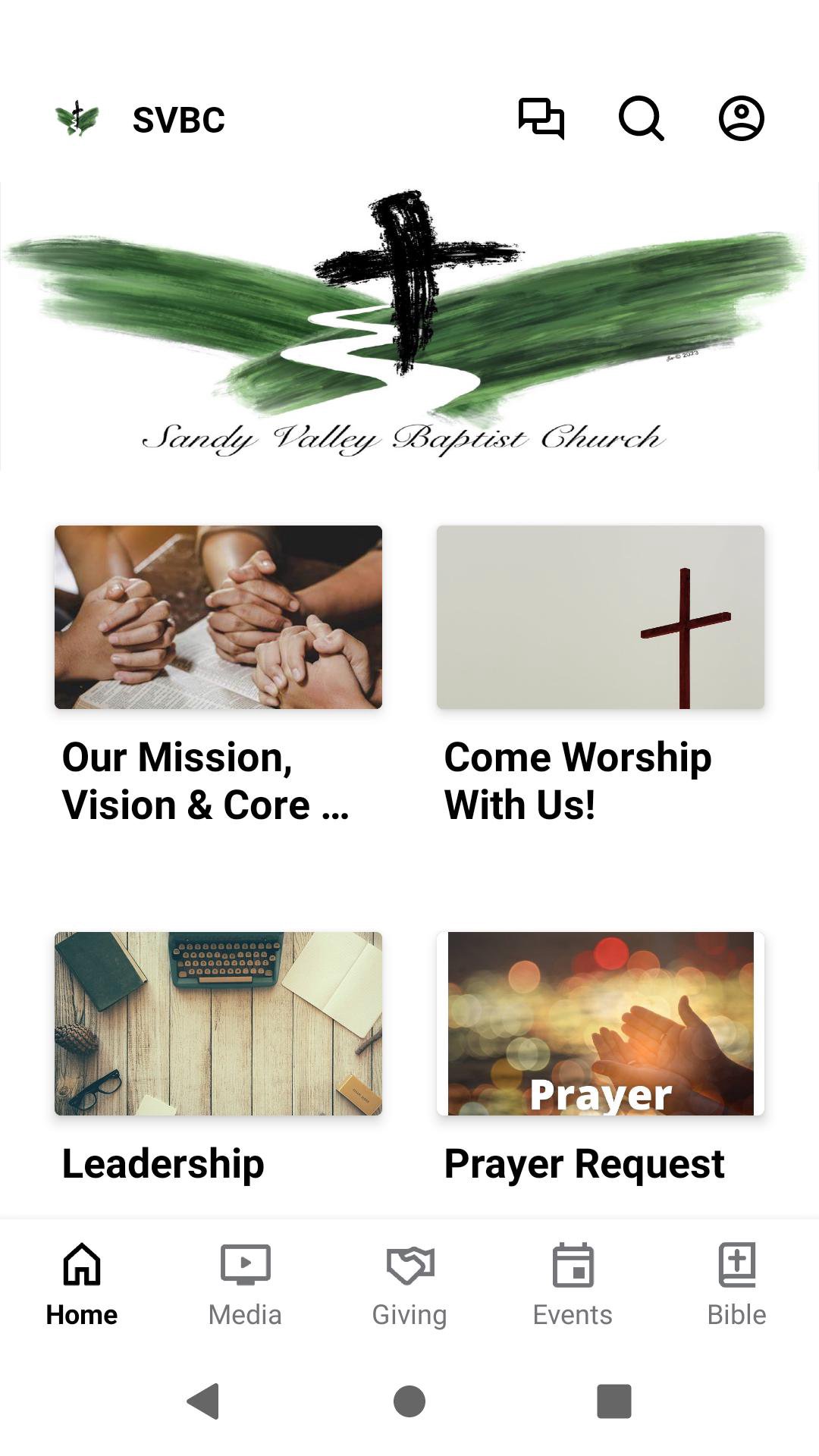
Task: Open the messages chat icon
Action: [541, 118]
